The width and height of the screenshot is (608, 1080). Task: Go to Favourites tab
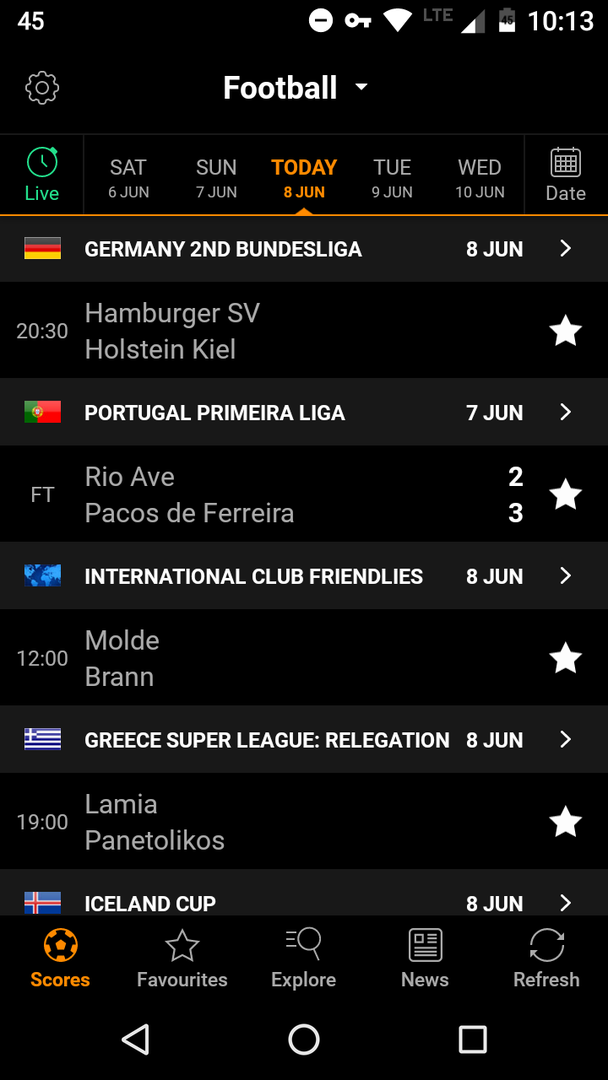[x=182, y=958]
